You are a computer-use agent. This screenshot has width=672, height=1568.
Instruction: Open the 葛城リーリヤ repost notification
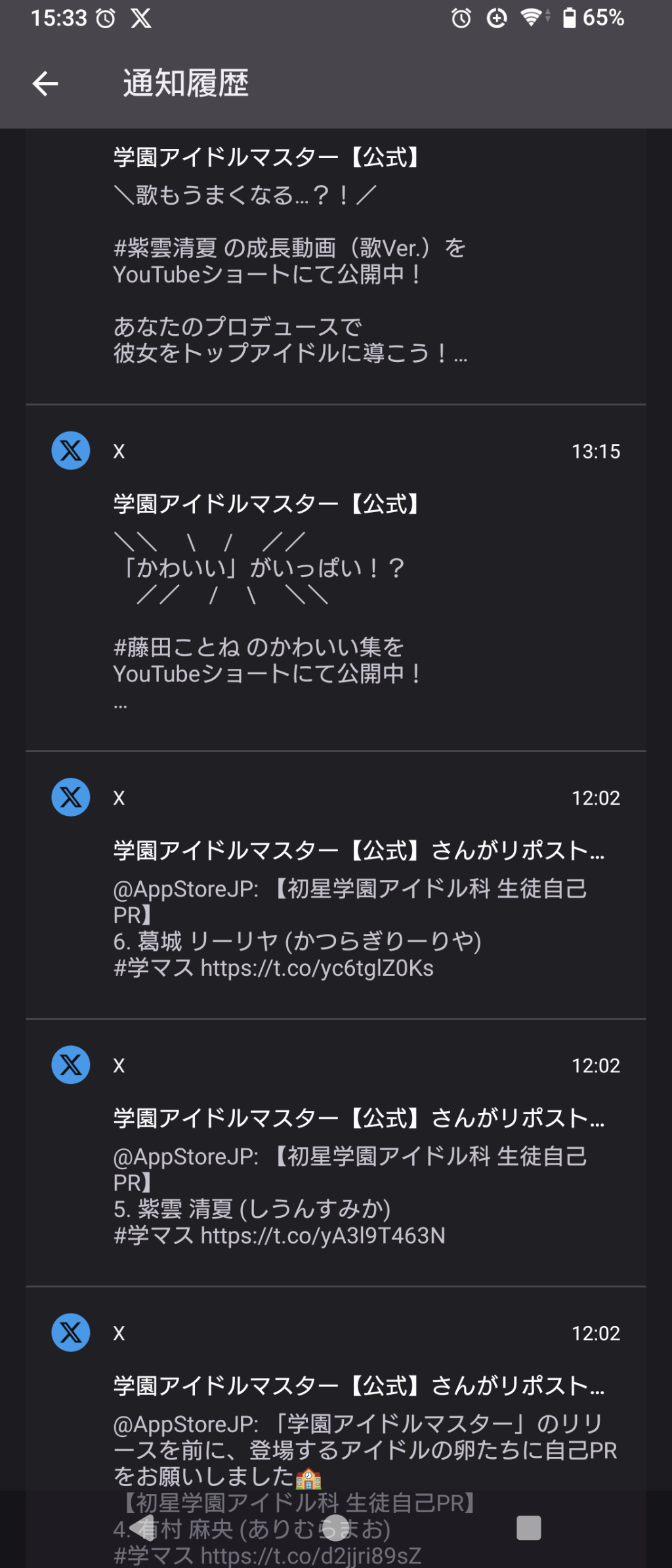point(336,885)
